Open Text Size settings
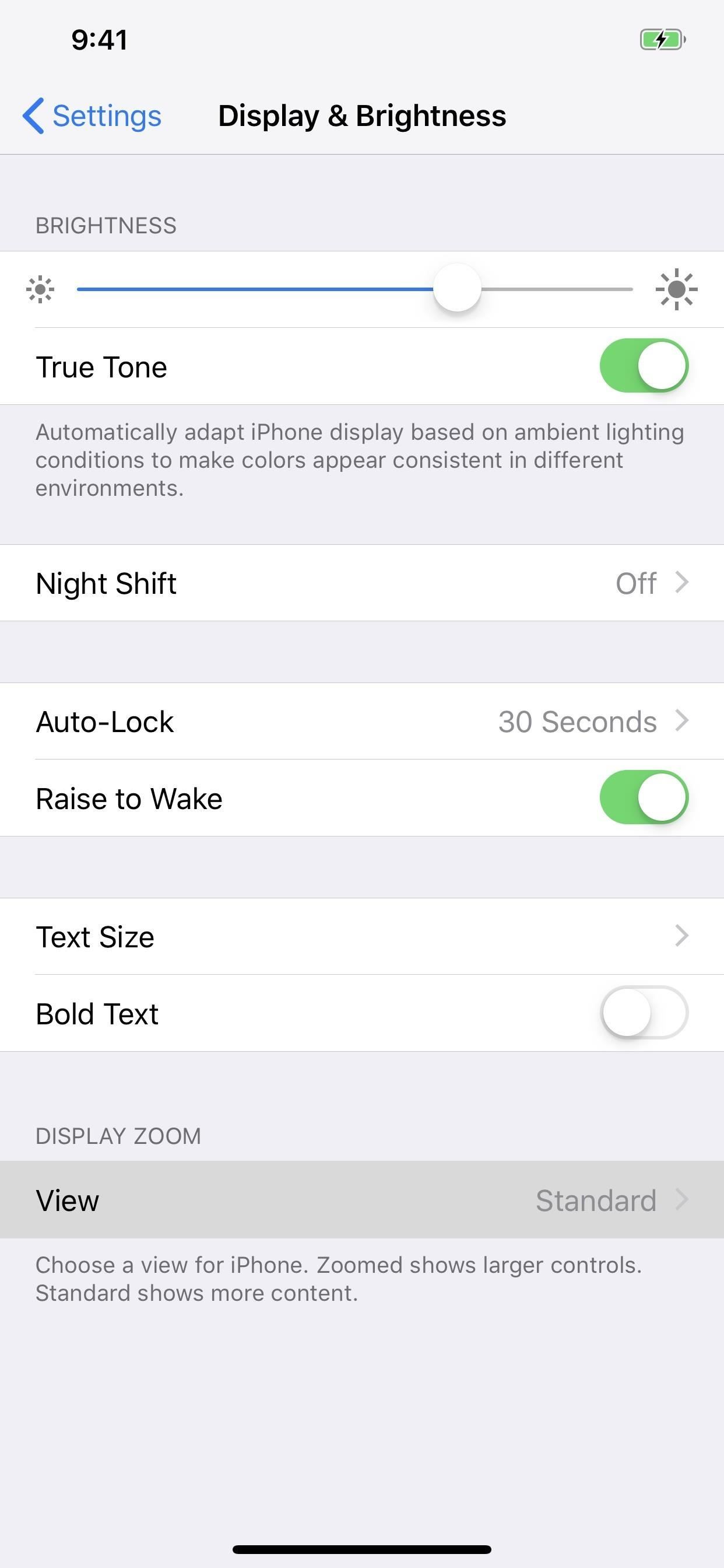The height and width of the screenshot is (1568, 724). pos(362,936)
